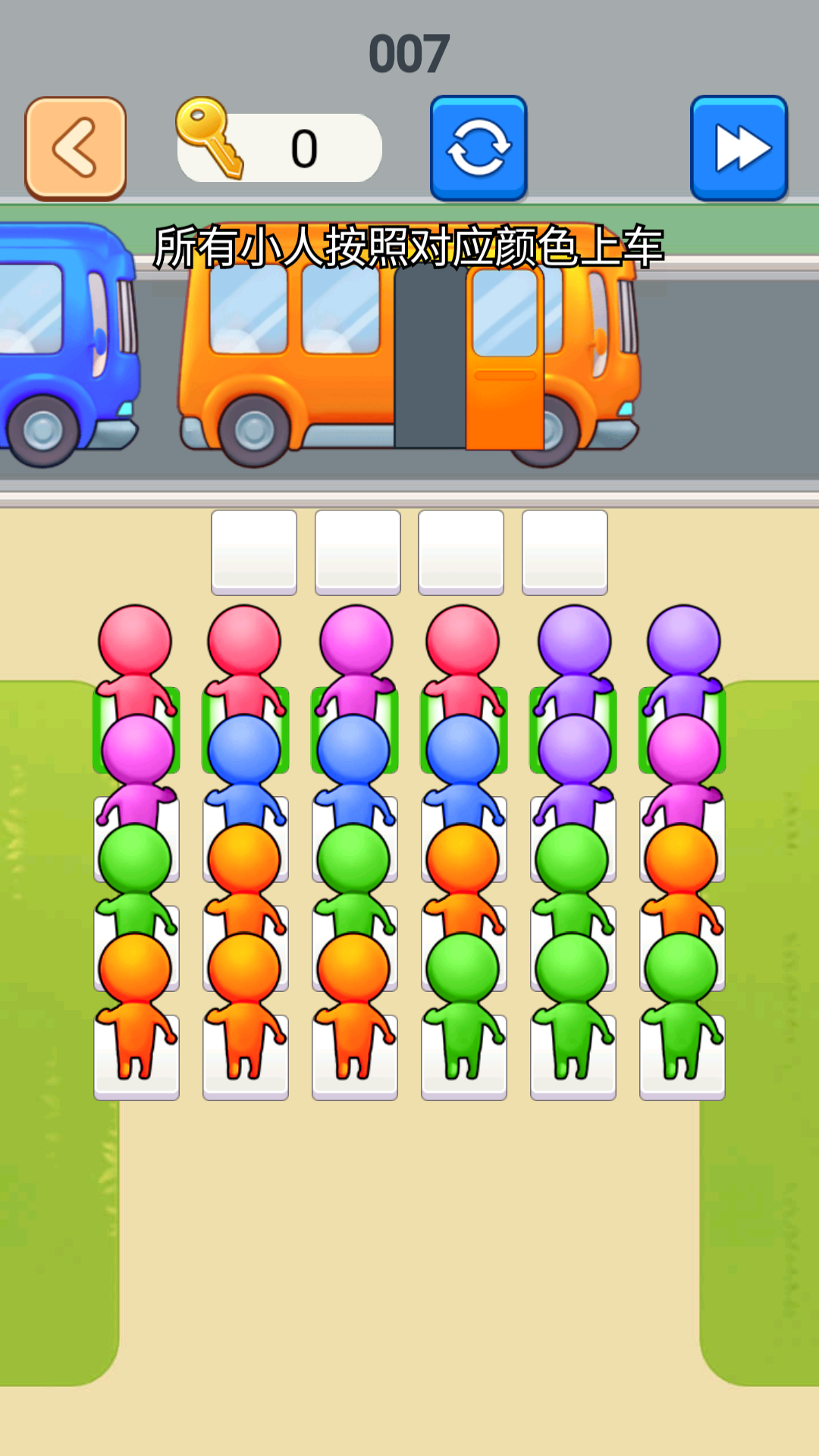Move the purple figure ahead of another purple
The image size is (819, 1456).
click(574, 652)
